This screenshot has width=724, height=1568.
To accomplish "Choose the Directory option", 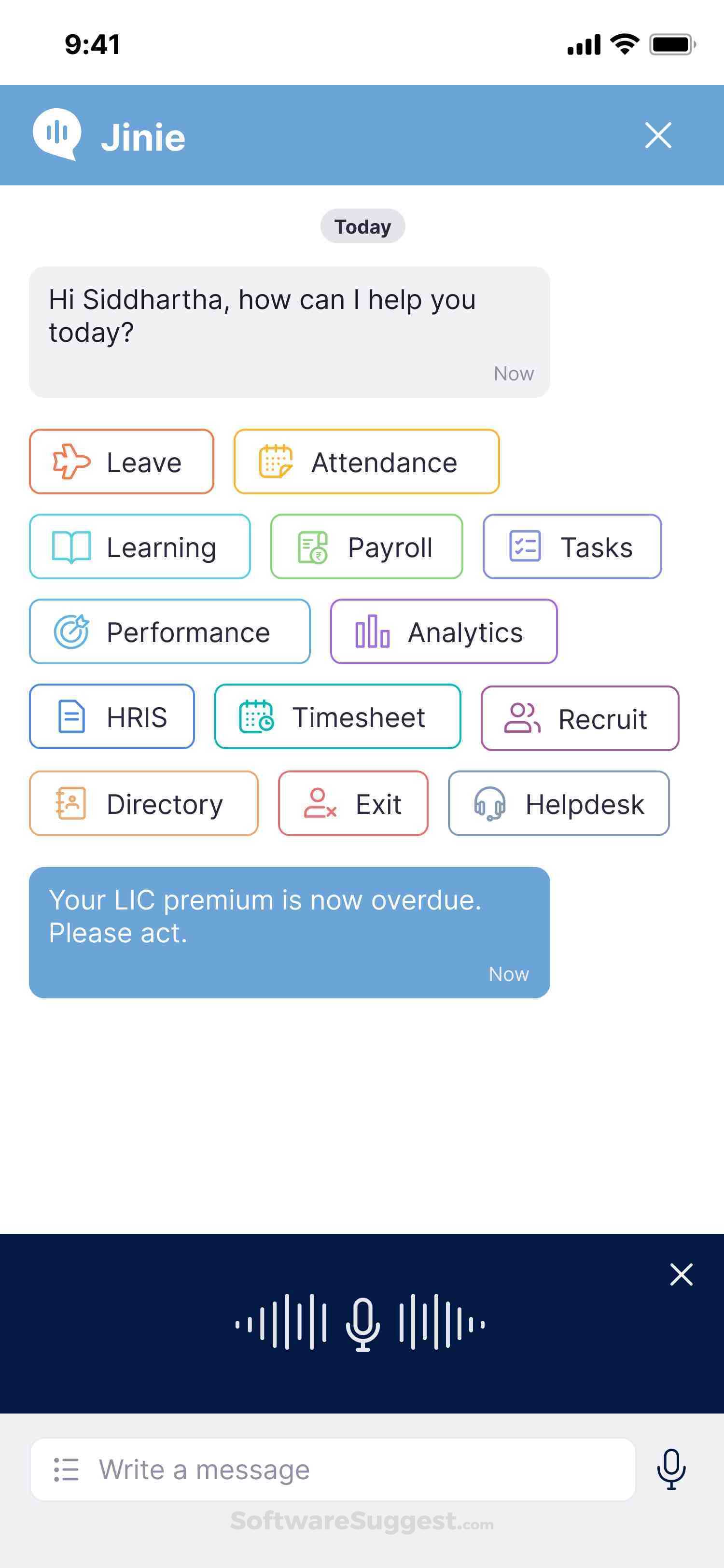I will 143,803.
